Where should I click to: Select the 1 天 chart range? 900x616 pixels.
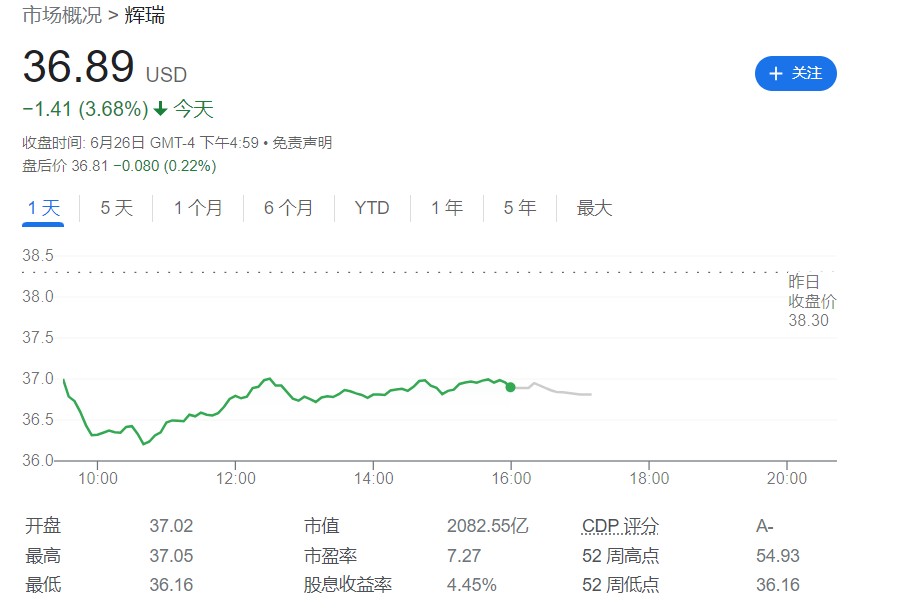pos(44,208)
